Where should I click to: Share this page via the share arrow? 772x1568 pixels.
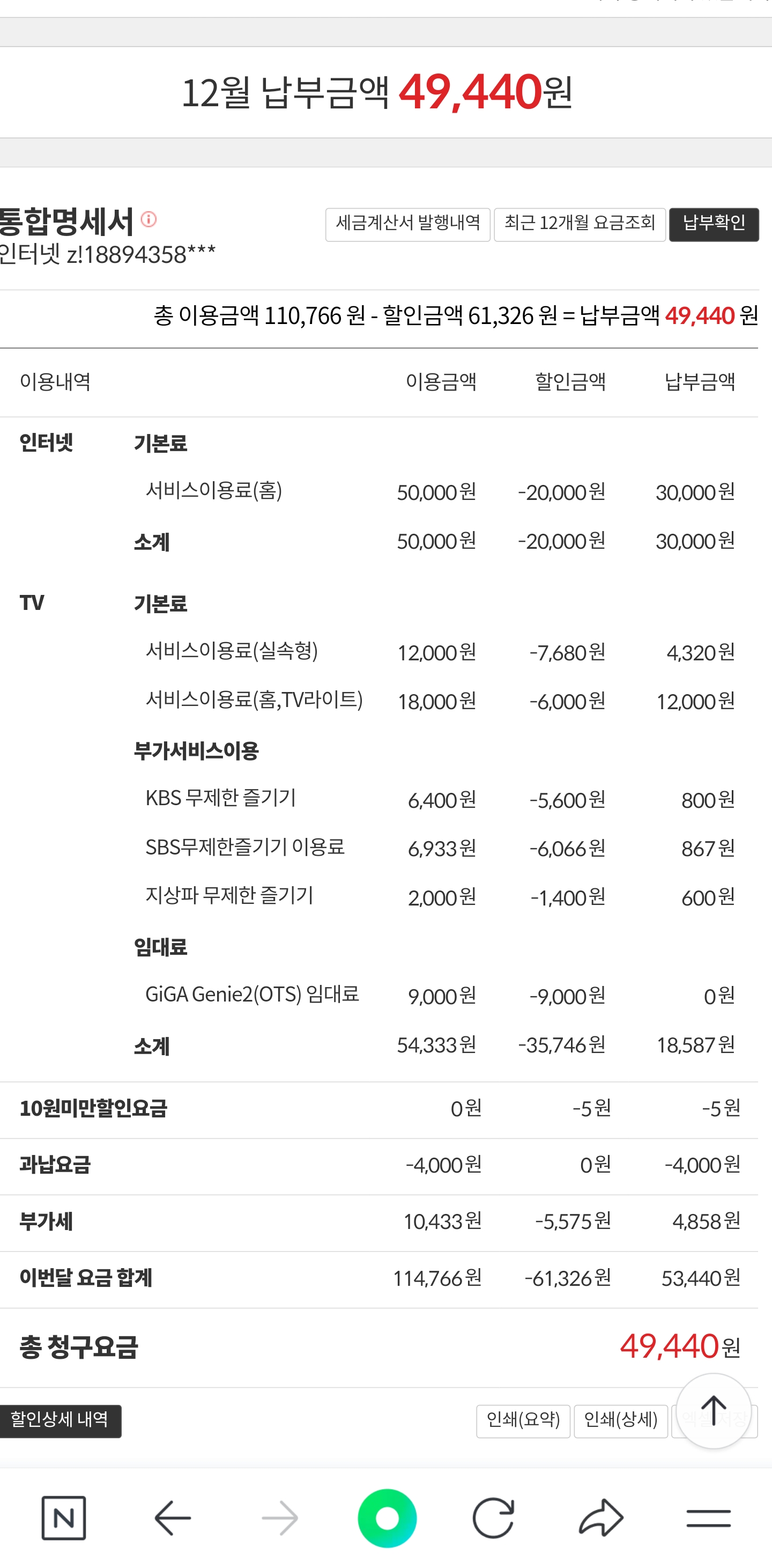600,1518
